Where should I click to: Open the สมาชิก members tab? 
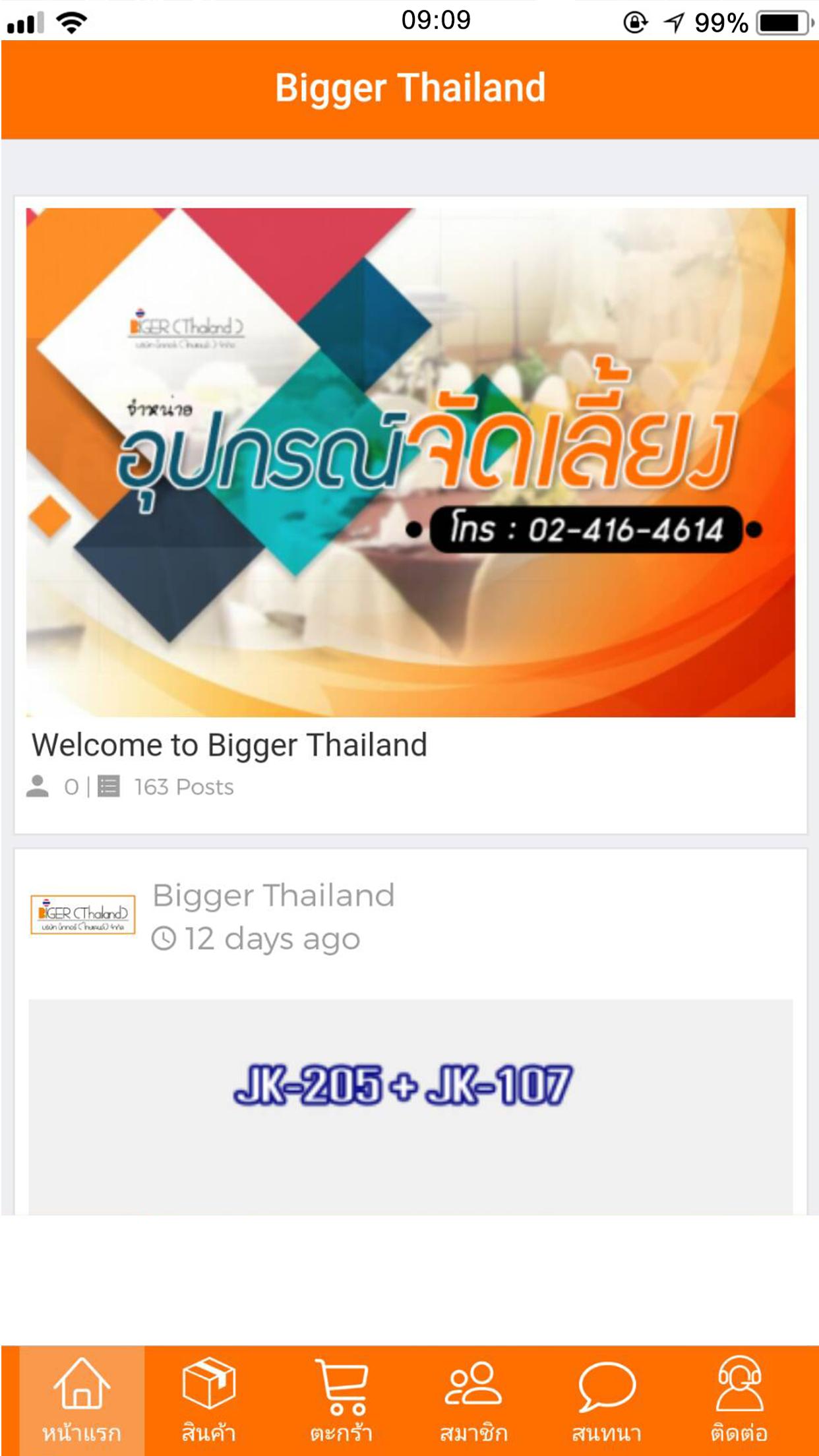[x=473, y=1399]
